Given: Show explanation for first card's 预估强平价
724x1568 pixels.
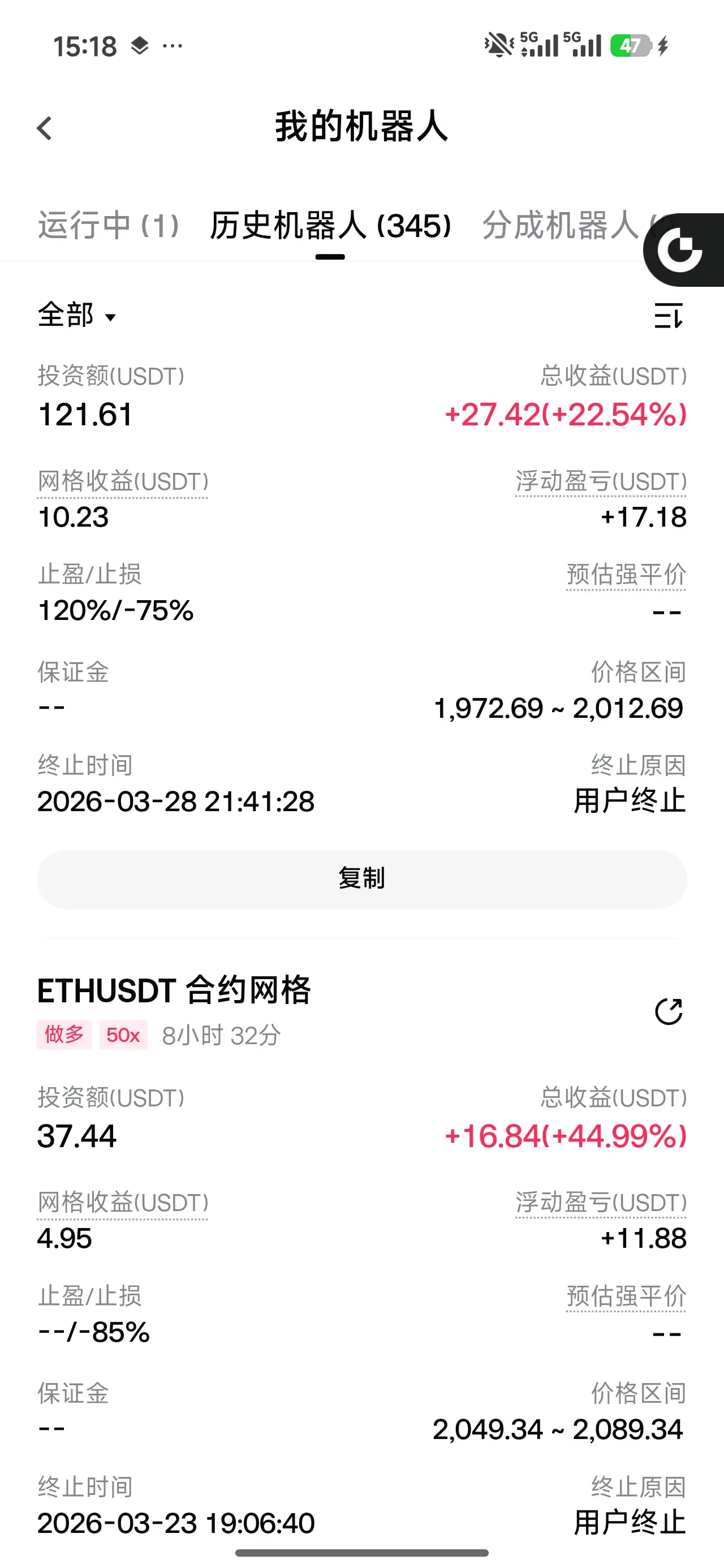Looking at the screenshot, I should pos(626,575).
